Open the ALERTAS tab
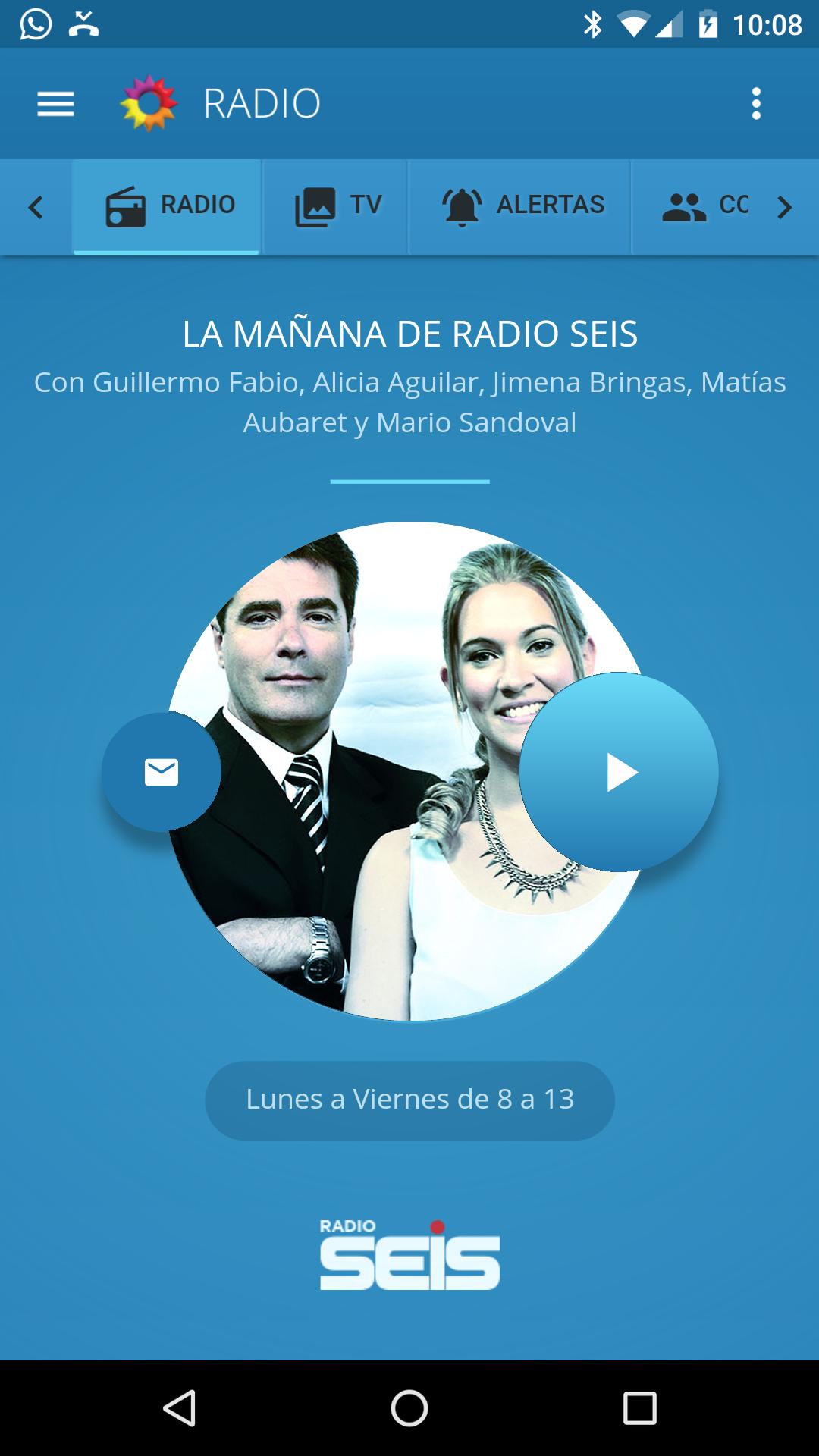Image resolution: width=819 pixels, height=1456 pixels. (x=521, y=206)
